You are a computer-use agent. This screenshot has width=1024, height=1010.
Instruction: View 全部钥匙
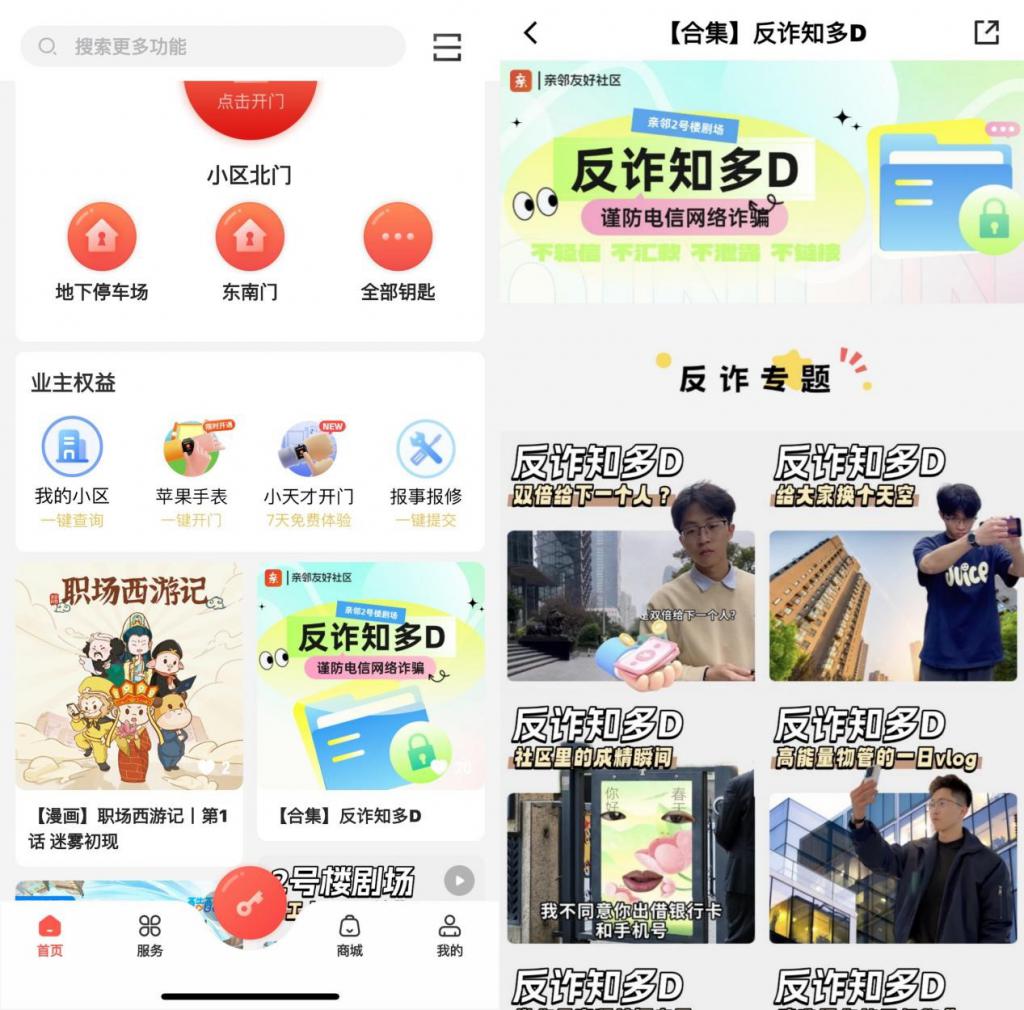pyautogui.click(x=397, y=238)
